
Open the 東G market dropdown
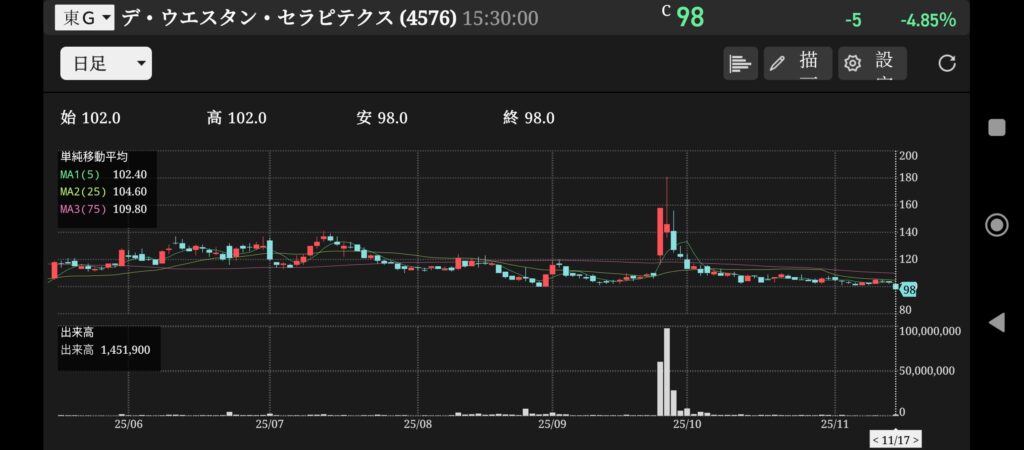click(x=84, y=17)
